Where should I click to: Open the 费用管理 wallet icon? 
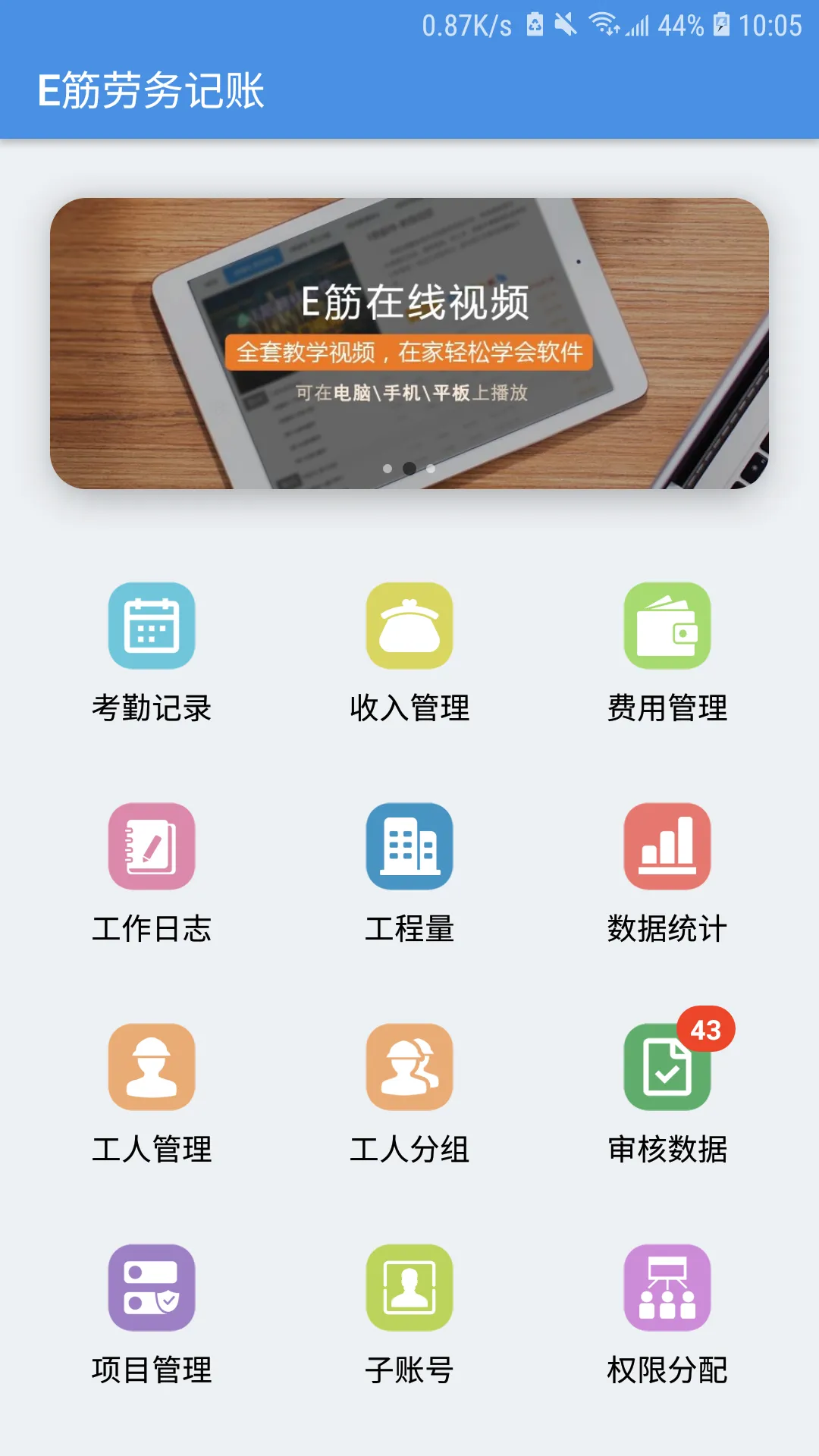pyautogui.click(x=667, y=626)
